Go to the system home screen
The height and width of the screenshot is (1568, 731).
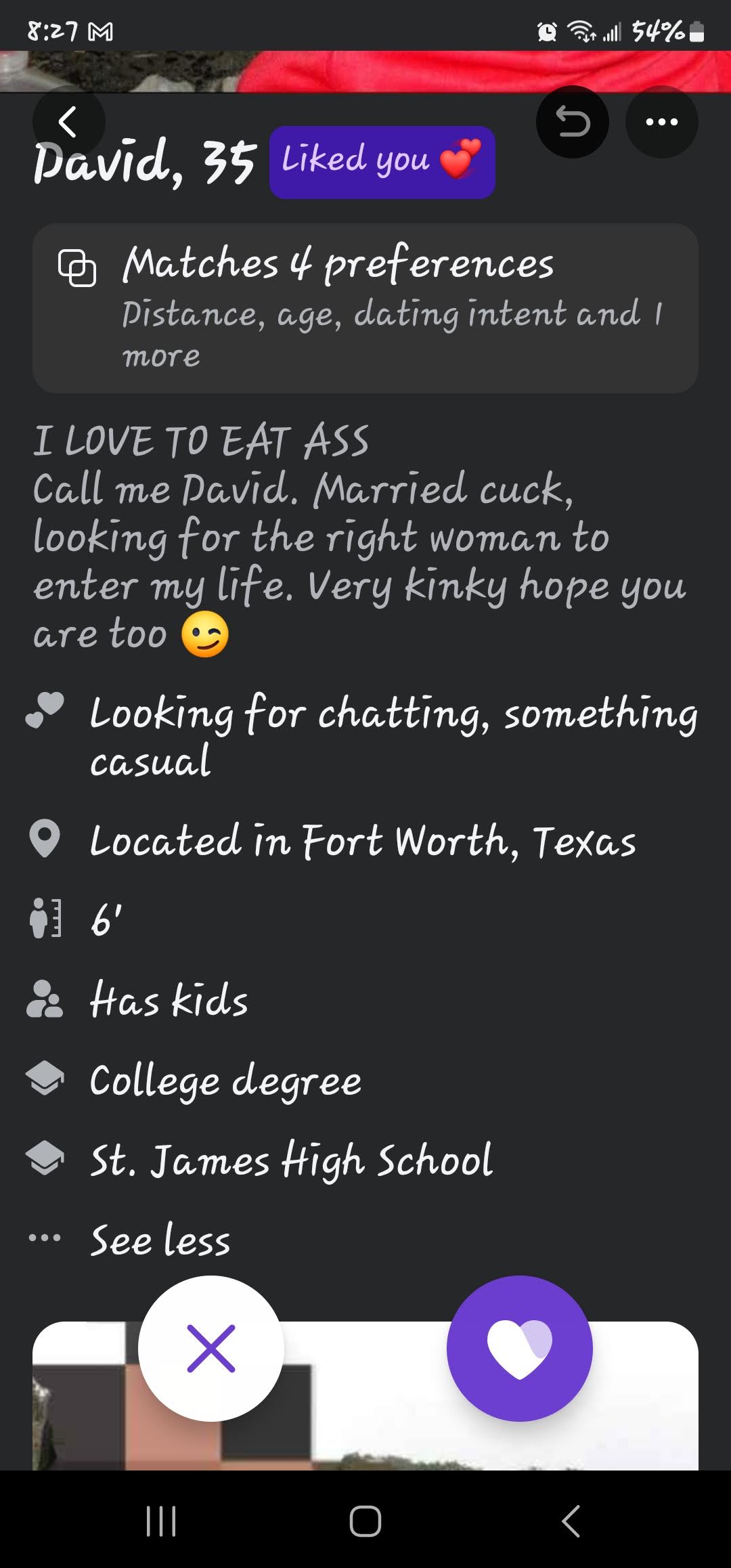tap(365, 1521)
